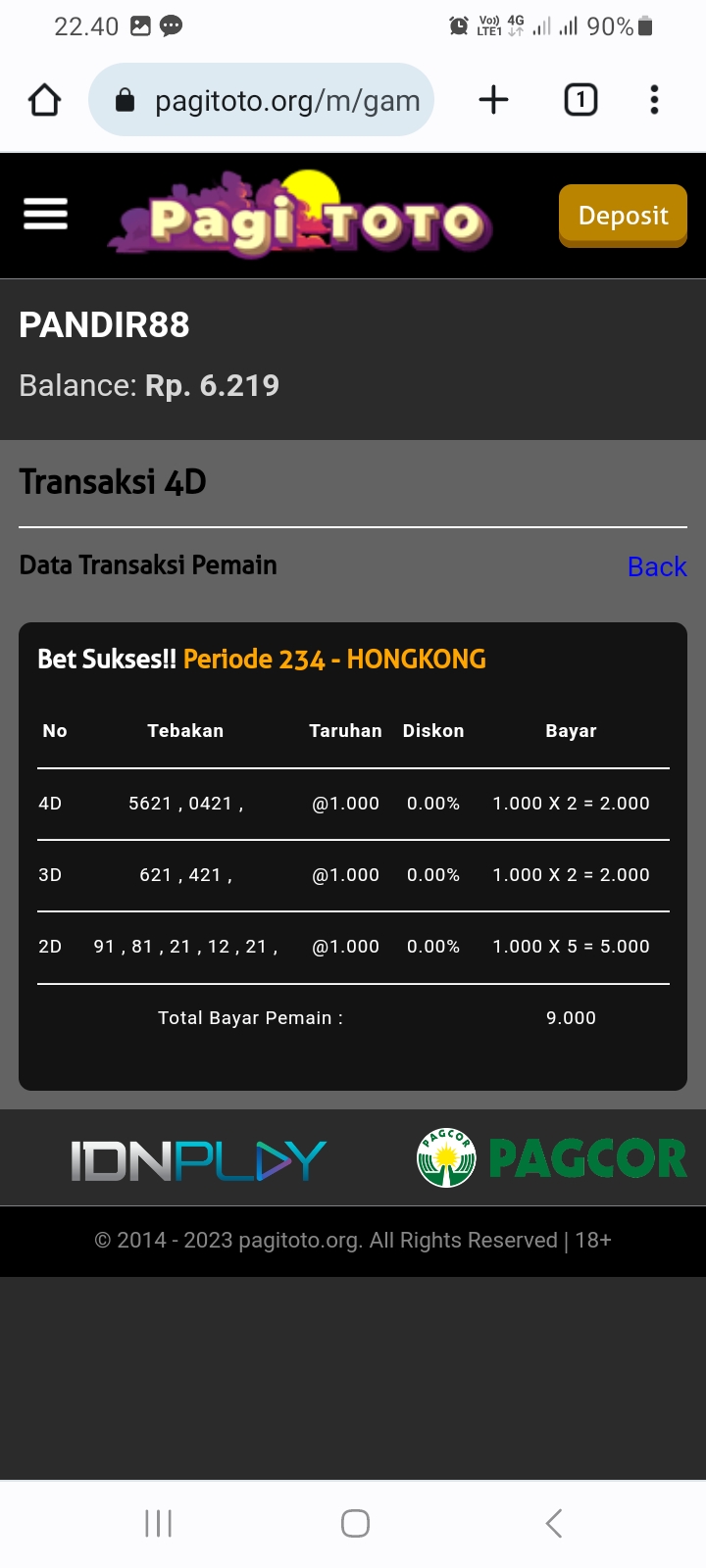Image resolution: width=706 pixels, height=1568 pixels.
Task: Open the tab switcher
Action: click(x=580, y=100)
